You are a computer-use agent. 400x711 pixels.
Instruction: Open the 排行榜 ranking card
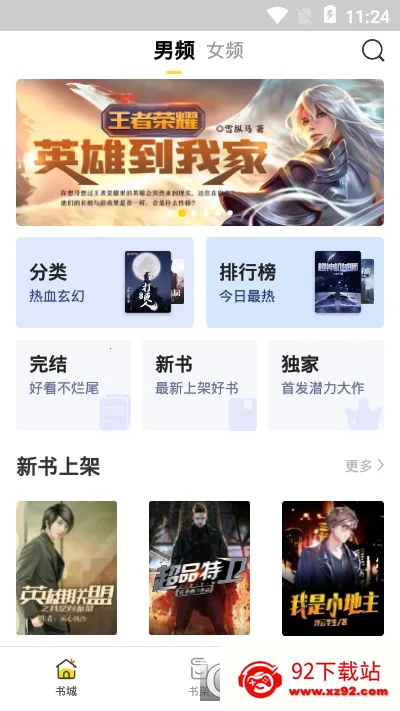point(295,282)
